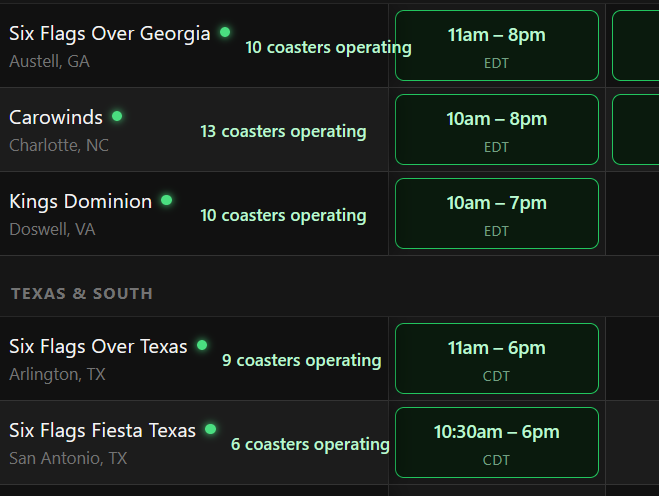Image resolution: width=659 pixels, height=496 pixels.
Task: Select the 11am – 6pm CDT hours cell
Action: point(497,358)
